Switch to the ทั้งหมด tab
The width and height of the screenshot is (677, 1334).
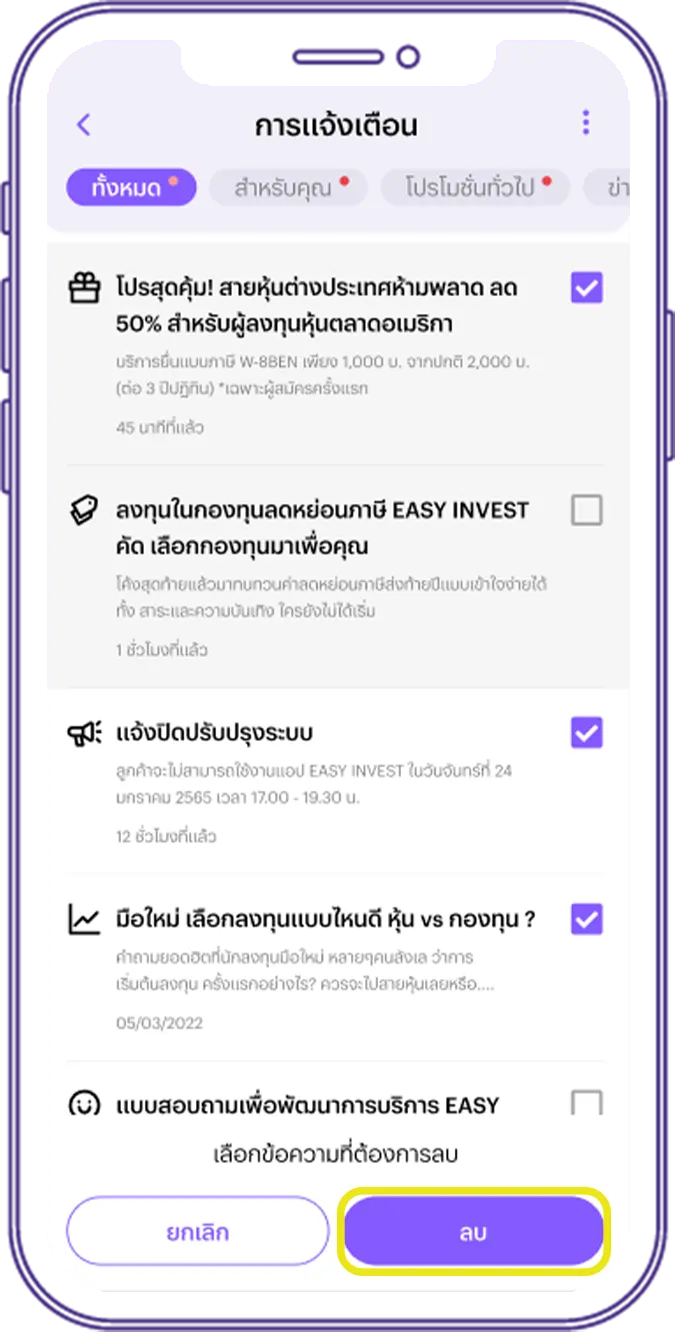pos(131,187)
